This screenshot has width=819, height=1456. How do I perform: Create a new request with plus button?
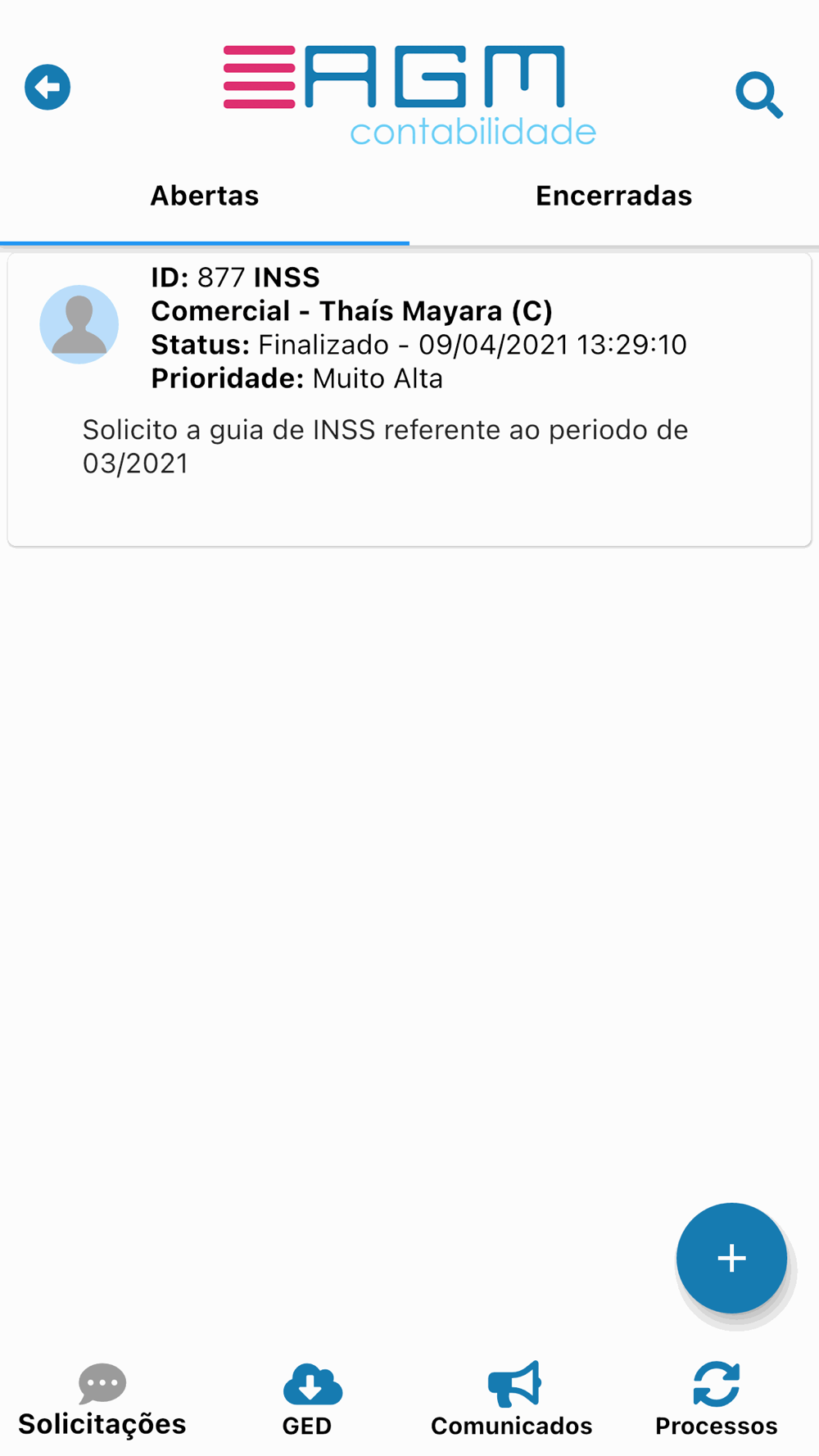point(731,1258)
